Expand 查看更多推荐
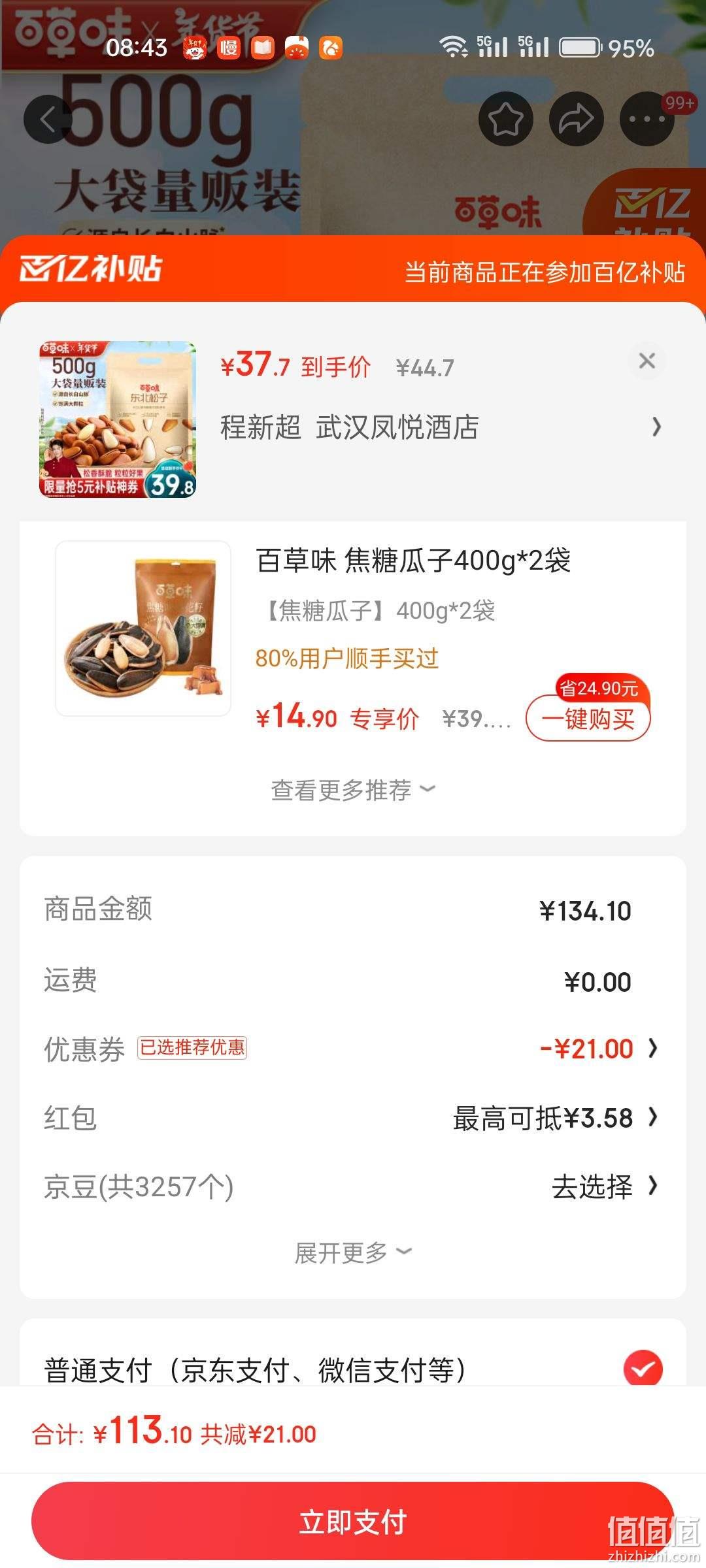The width and height of the screenshot is (706, 1568). point(353,790)
